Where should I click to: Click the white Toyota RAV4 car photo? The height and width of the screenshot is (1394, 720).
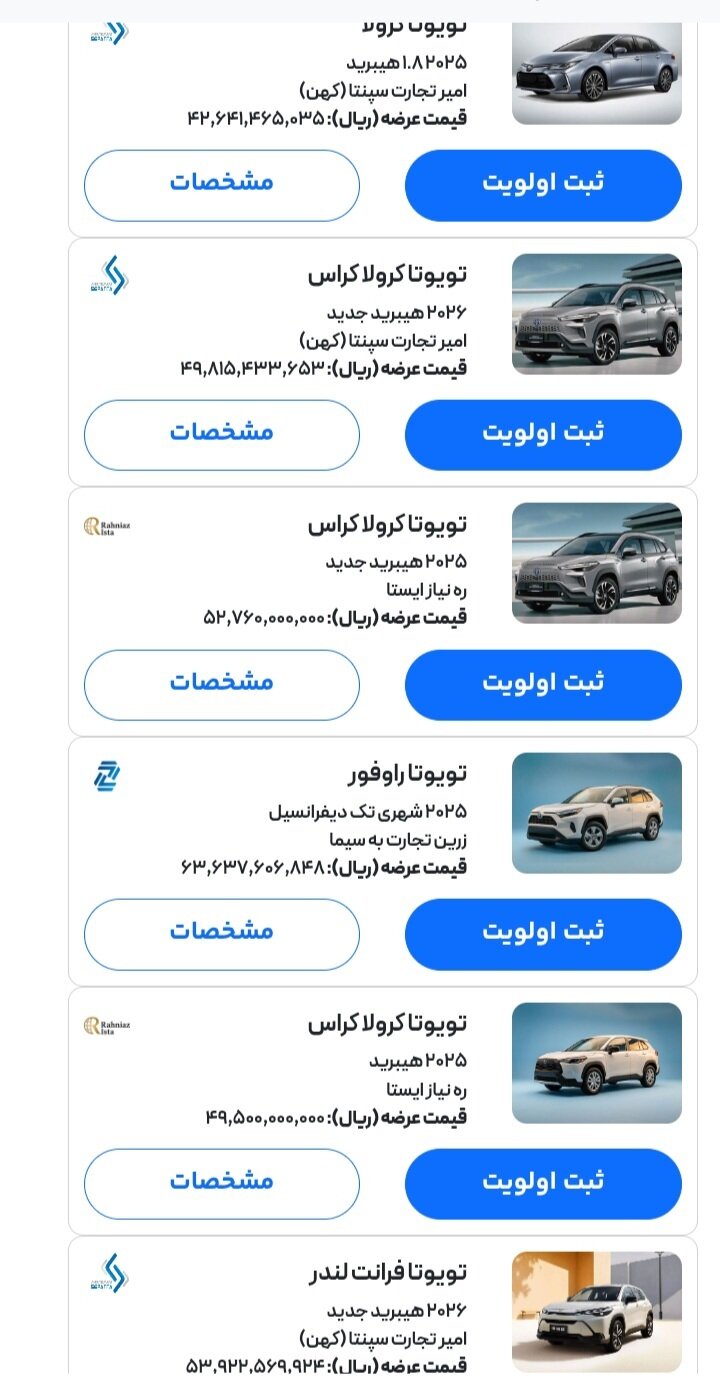tap(596, 812)
